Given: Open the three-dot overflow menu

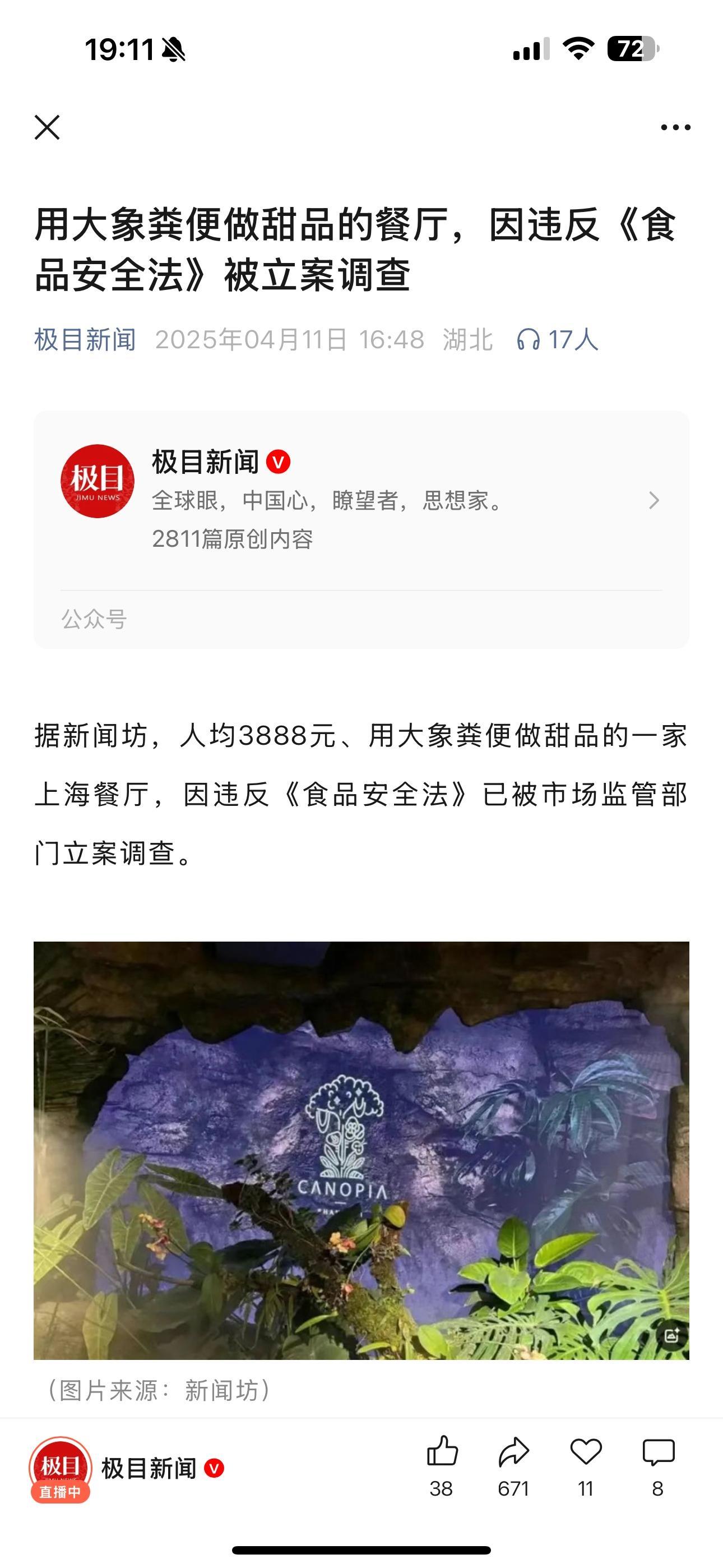Looking at the screenshot, I should (x=675, y=127).
